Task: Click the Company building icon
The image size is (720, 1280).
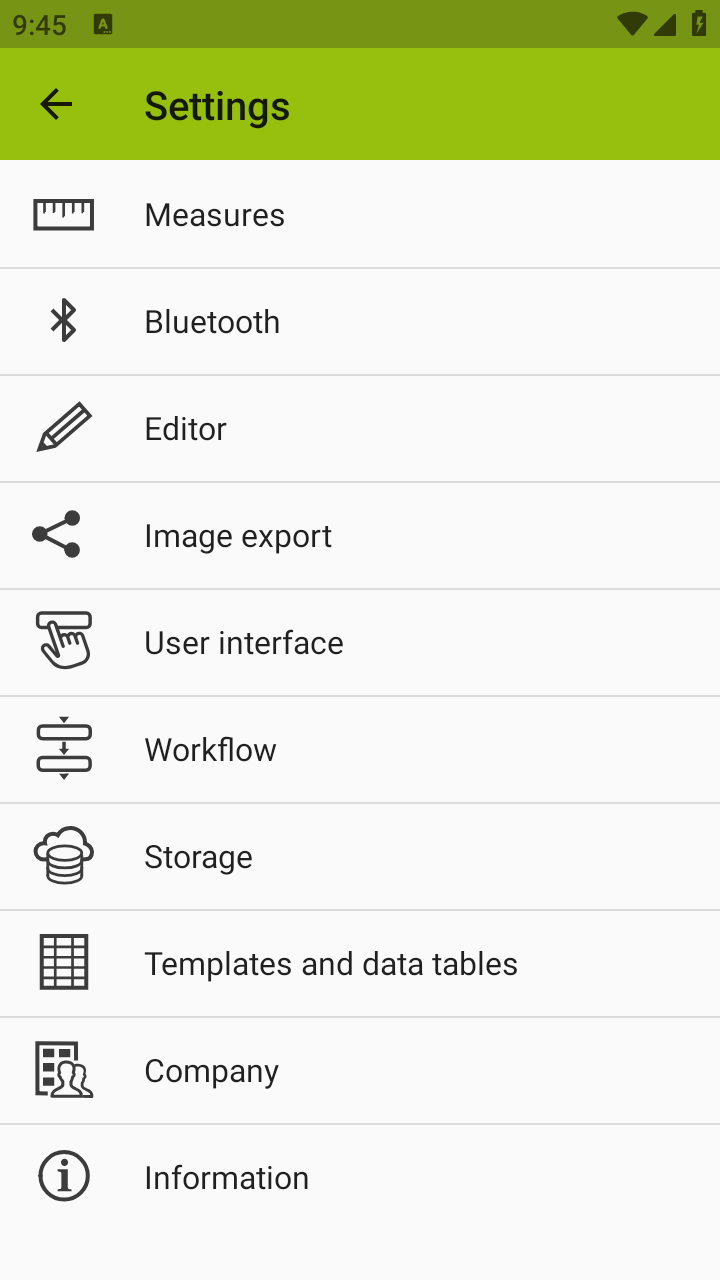Action: click(63, 1070)
